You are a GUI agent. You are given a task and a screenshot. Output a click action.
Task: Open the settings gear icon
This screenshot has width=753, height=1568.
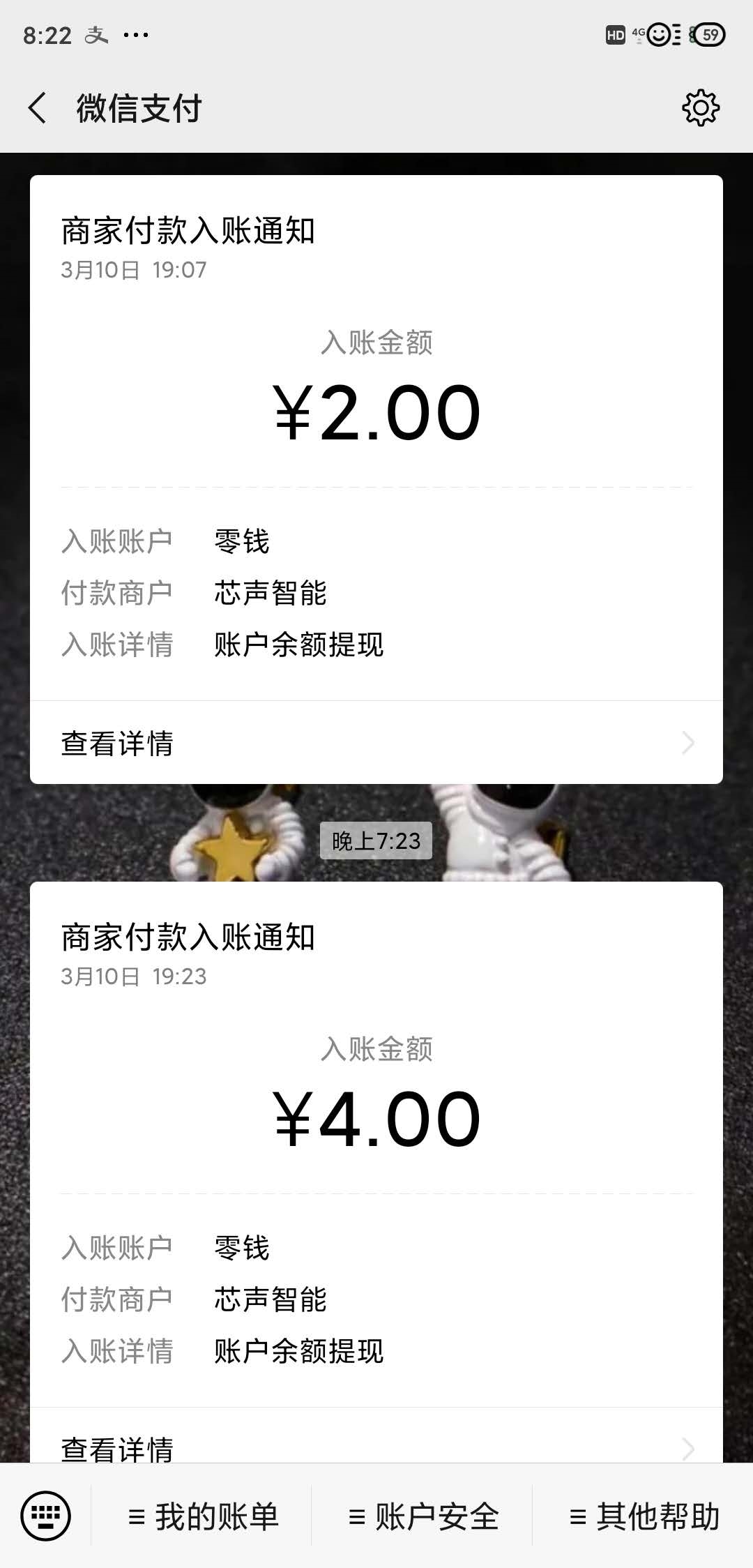point(700,108)
